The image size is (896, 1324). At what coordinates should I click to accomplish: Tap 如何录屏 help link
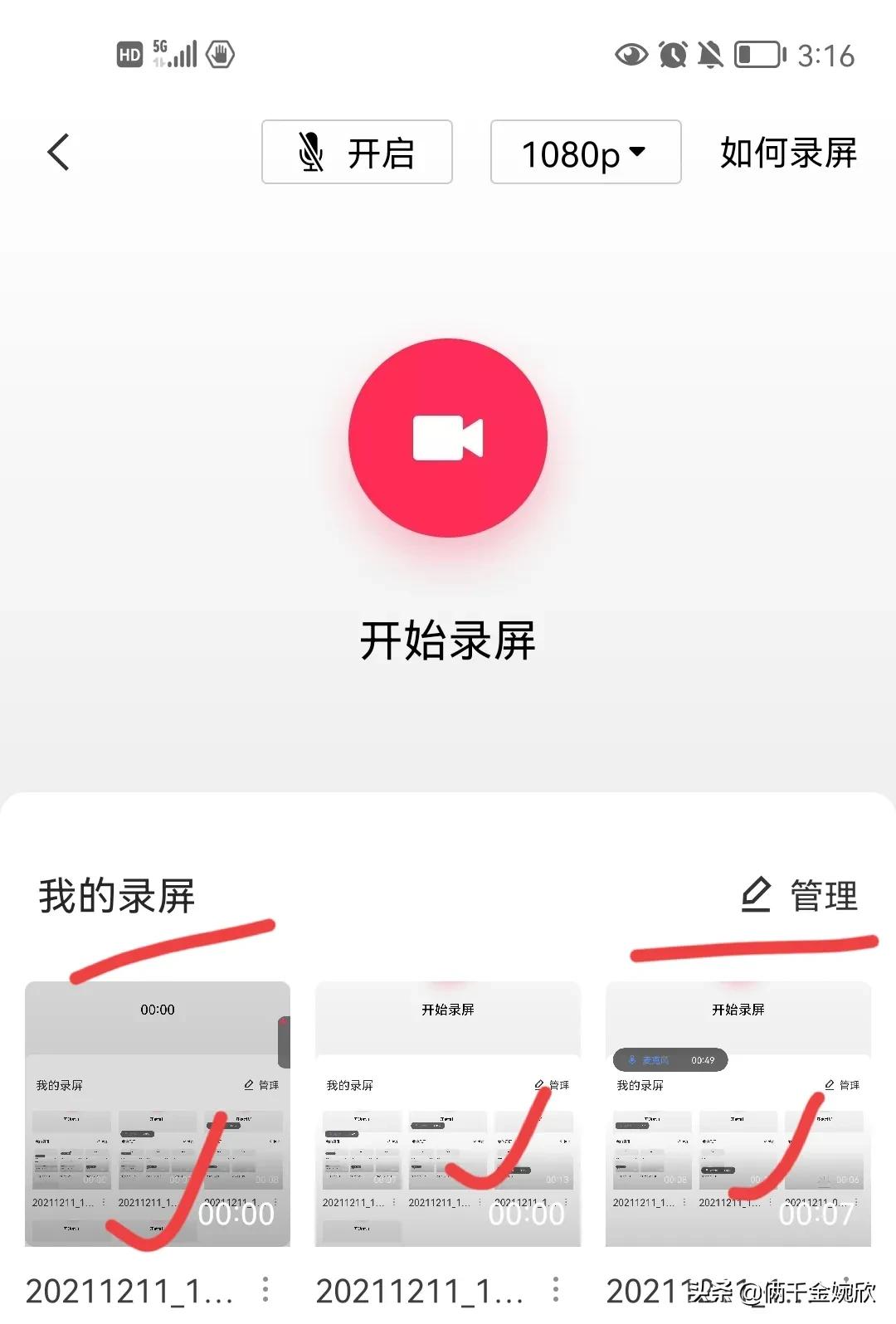(x=786, y=153)
